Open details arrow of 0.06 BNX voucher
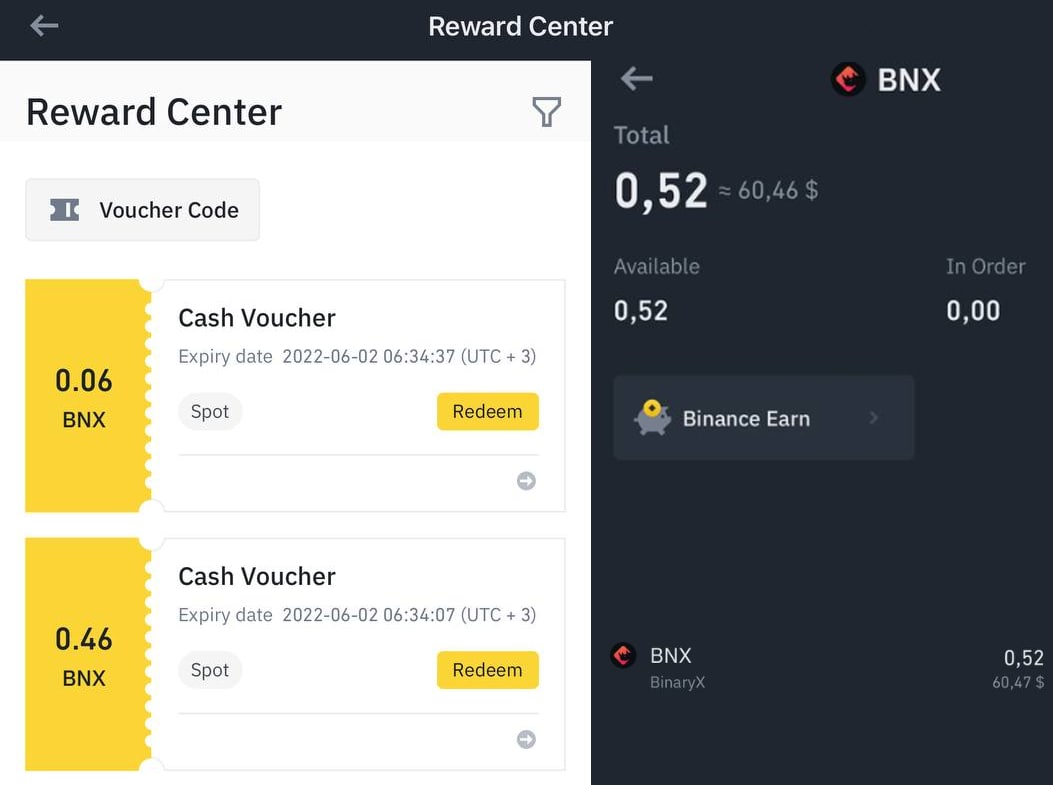The image size is (1053, 785). point(526,481)
